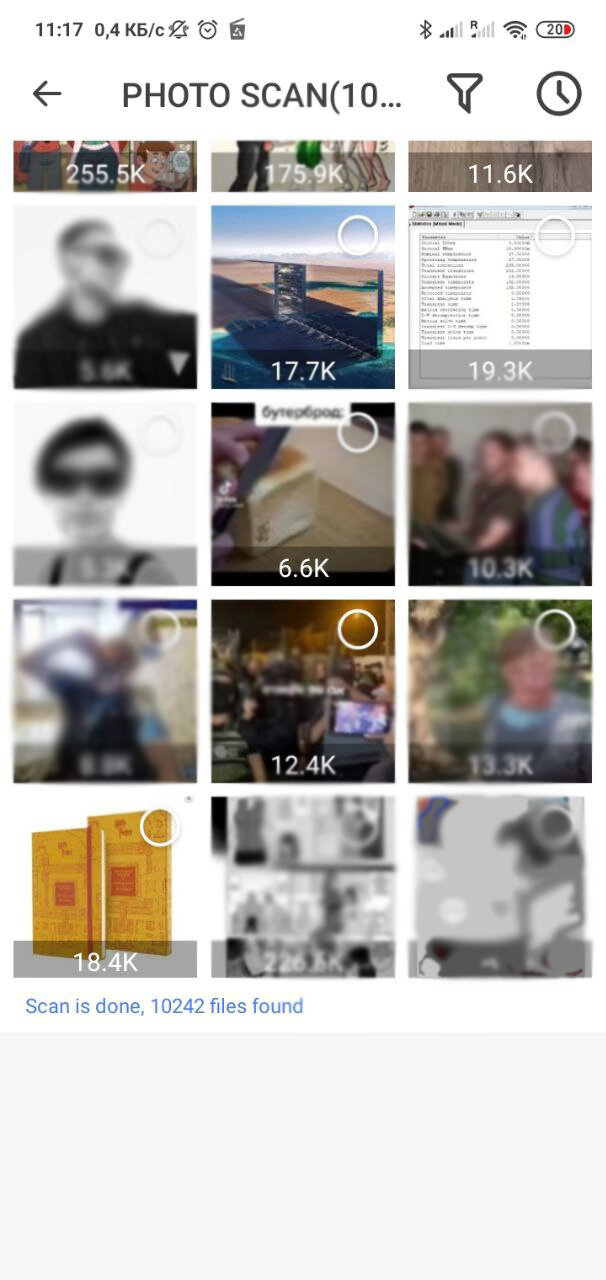
Task: Open the 10.3K blurred group photo
Action: point(500,494)
